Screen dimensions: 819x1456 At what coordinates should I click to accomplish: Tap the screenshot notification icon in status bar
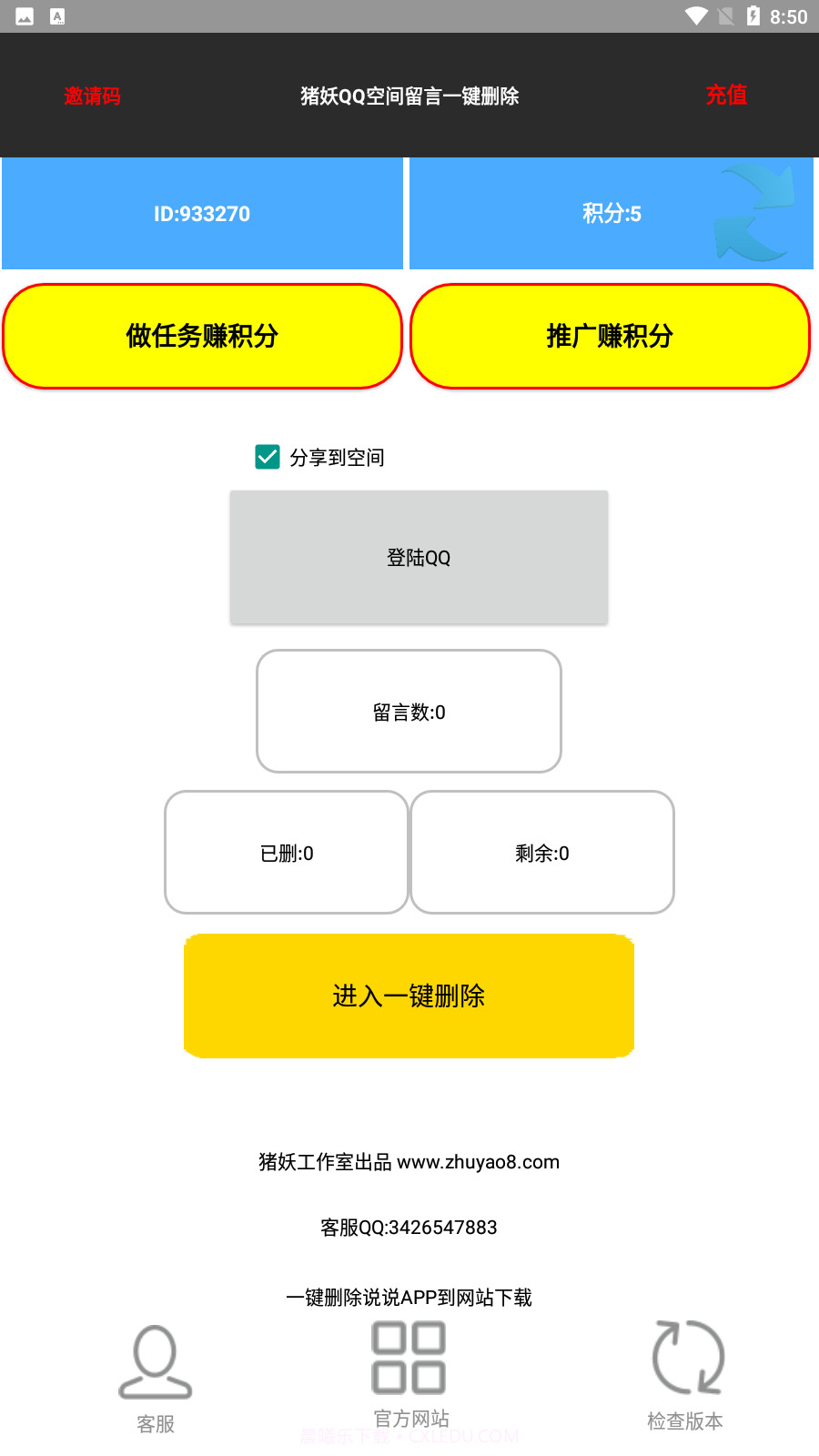25,15
